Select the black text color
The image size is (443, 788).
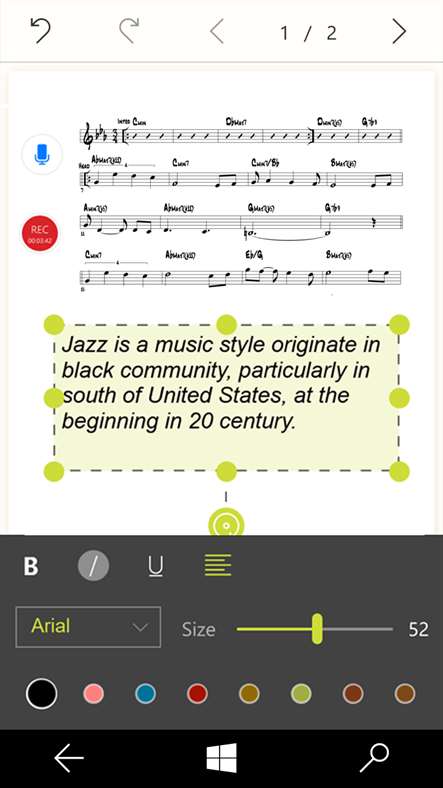41,694
